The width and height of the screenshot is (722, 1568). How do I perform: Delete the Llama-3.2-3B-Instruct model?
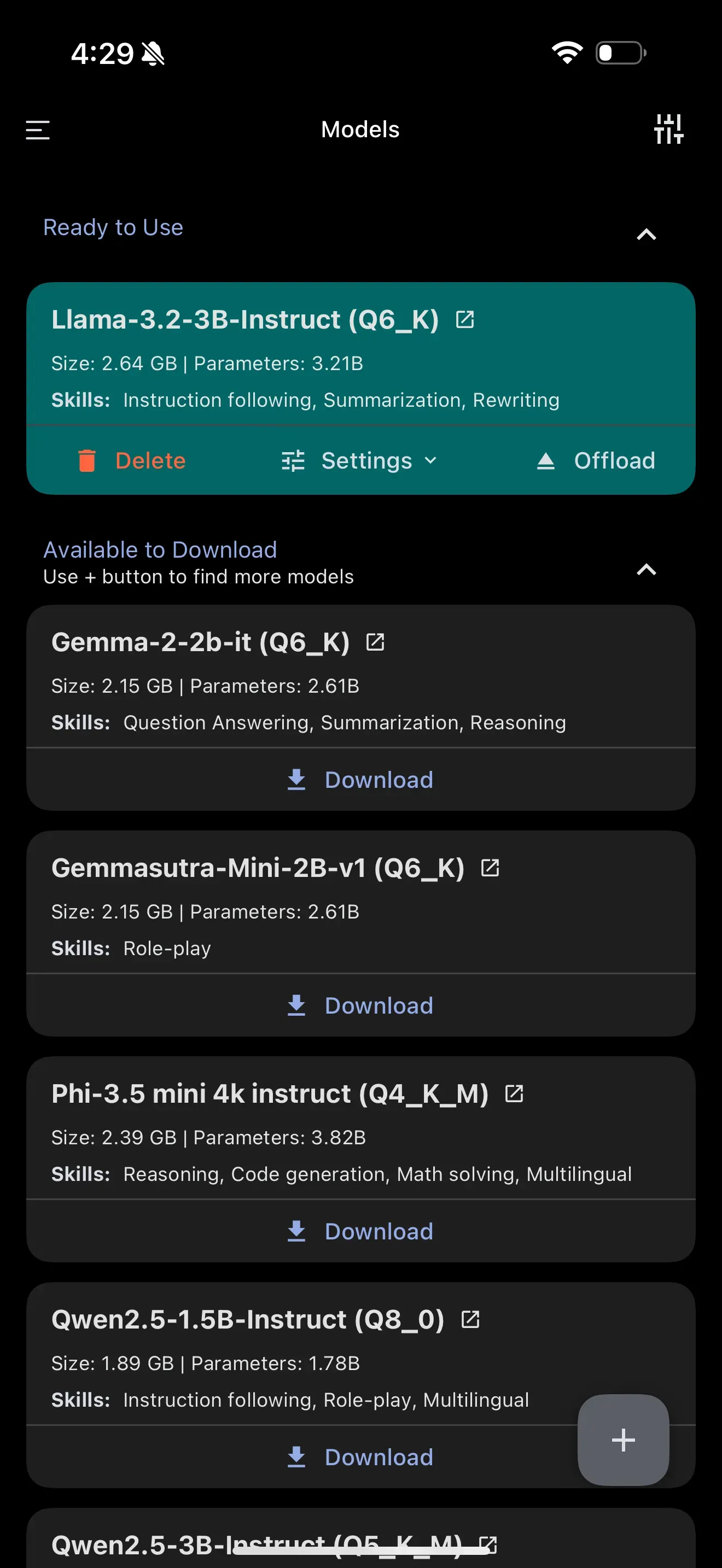tap(132, 461)
